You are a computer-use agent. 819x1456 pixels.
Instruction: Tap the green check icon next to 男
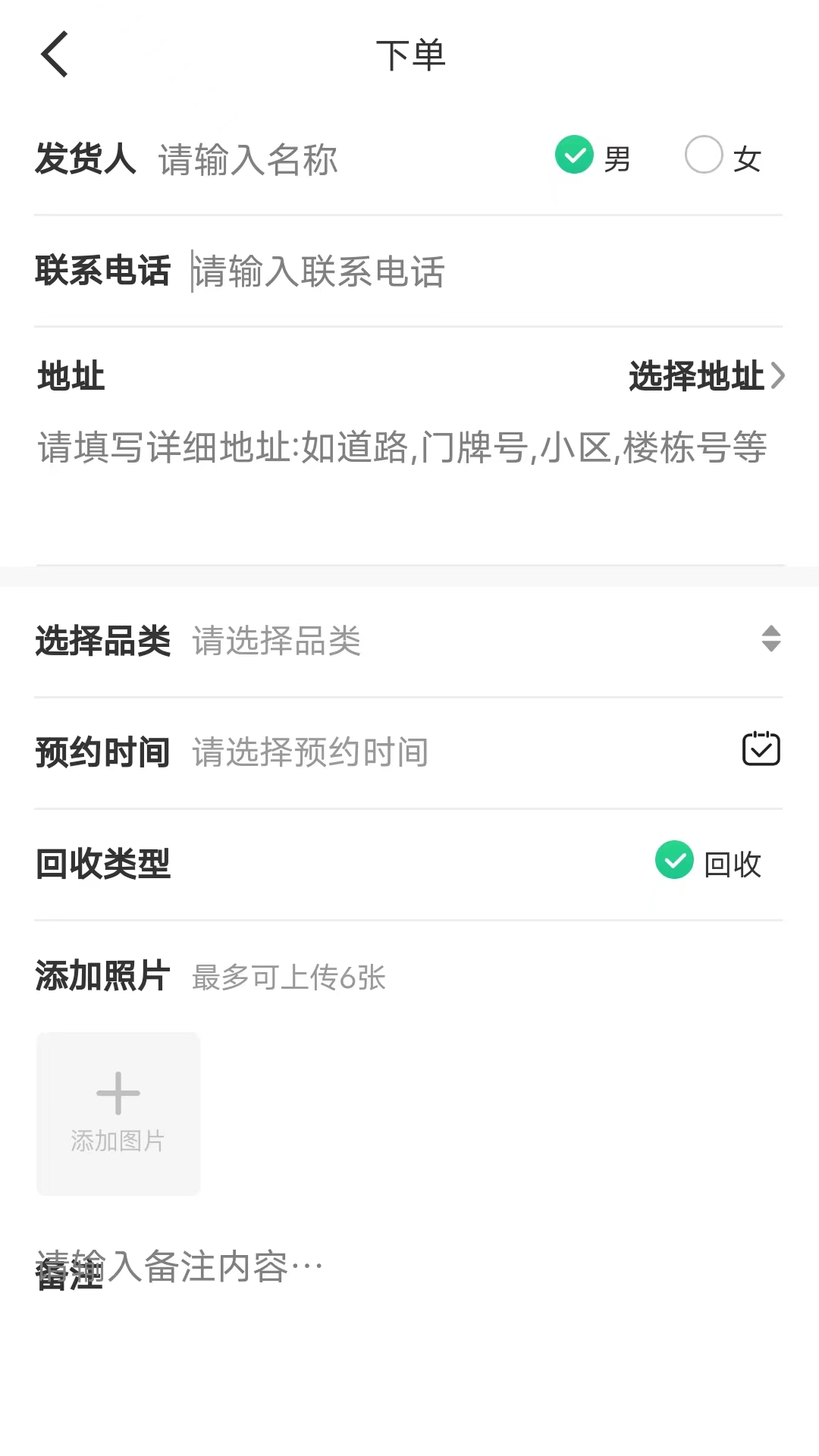pyautogui.click(x=575, y=155)
